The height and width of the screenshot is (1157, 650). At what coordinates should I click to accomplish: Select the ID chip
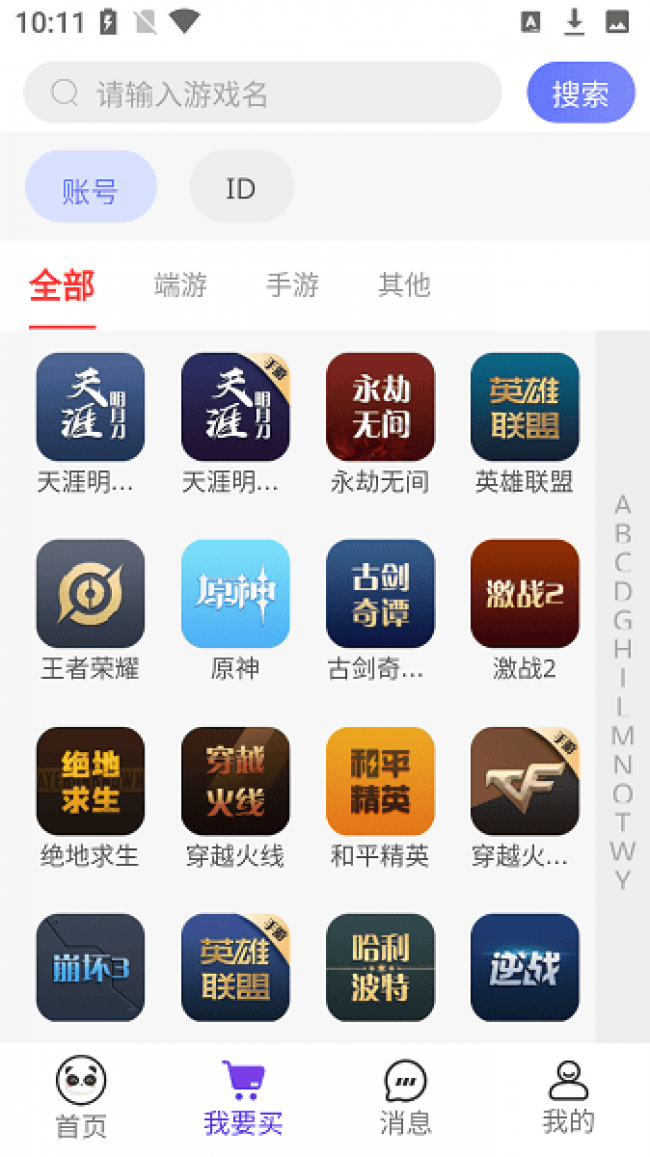[241, 187]
